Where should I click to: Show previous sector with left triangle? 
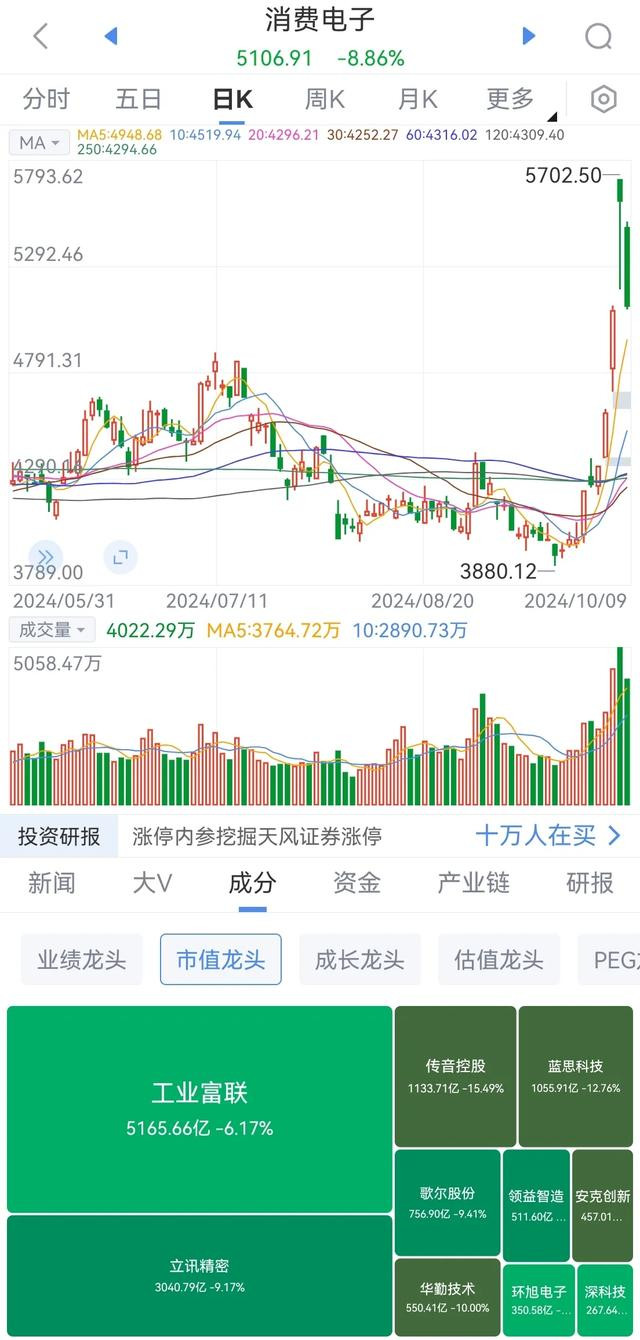(x=111, y=37)
